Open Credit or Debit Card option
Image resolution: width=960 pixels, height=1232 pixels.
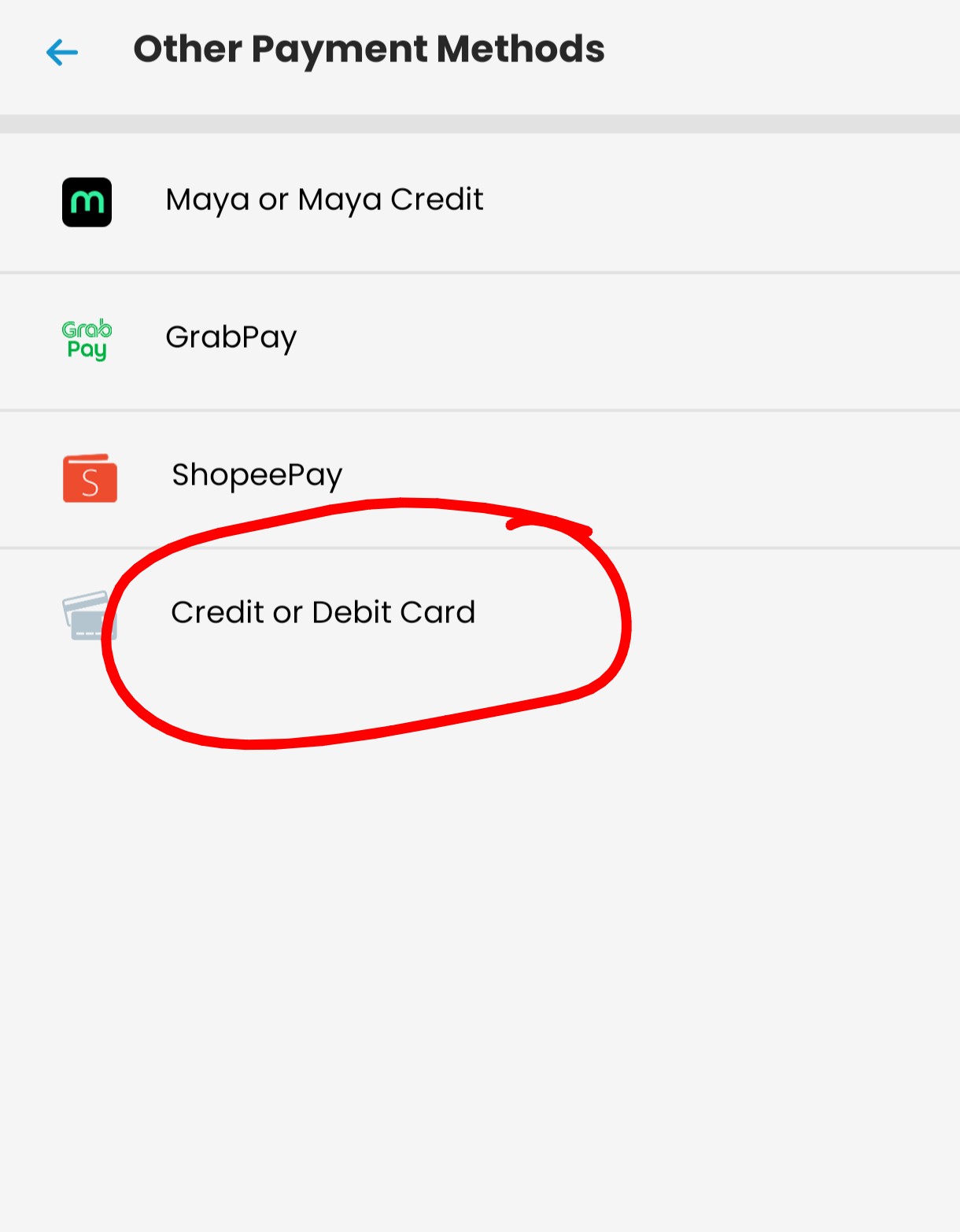pos(323,613)
